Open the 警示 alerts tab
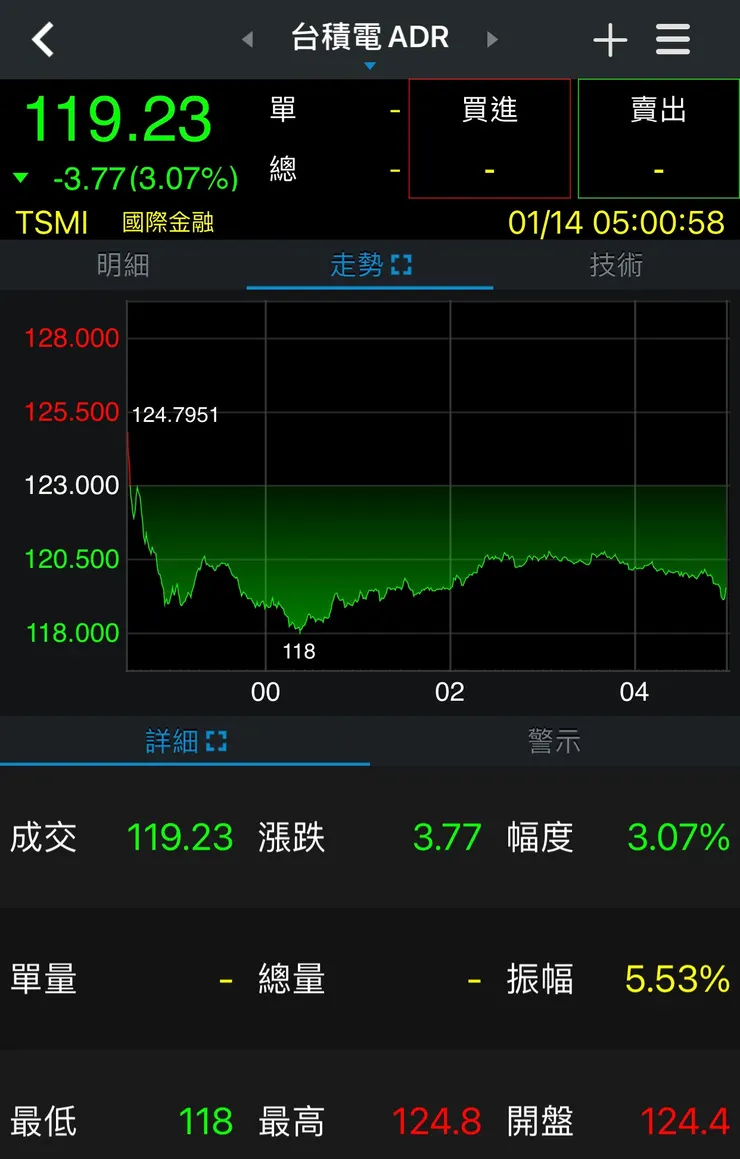740x1159 pixels. click(555, 741)
